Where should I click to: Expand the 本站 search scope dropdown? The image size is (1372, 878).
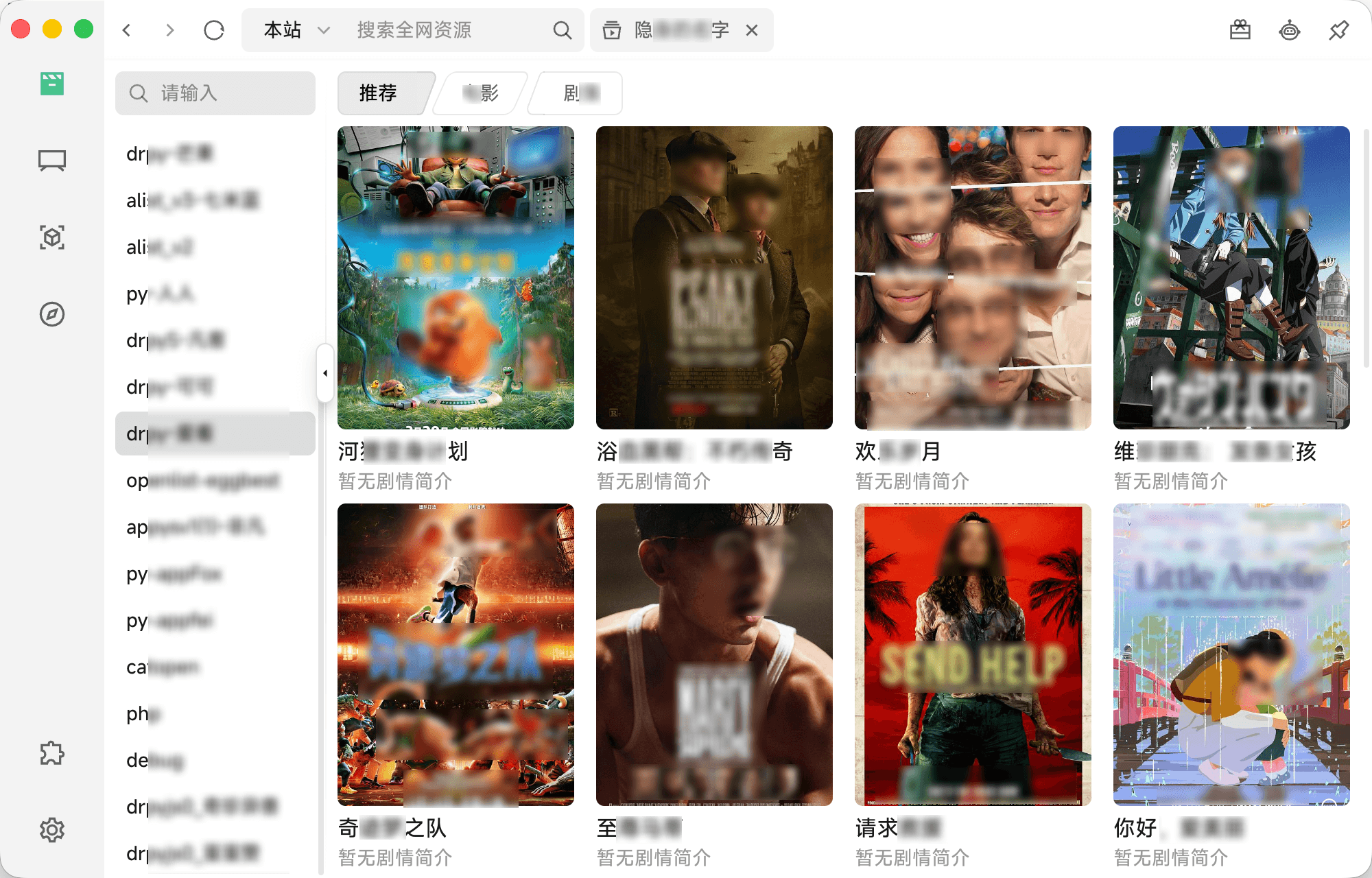point(324,30)
